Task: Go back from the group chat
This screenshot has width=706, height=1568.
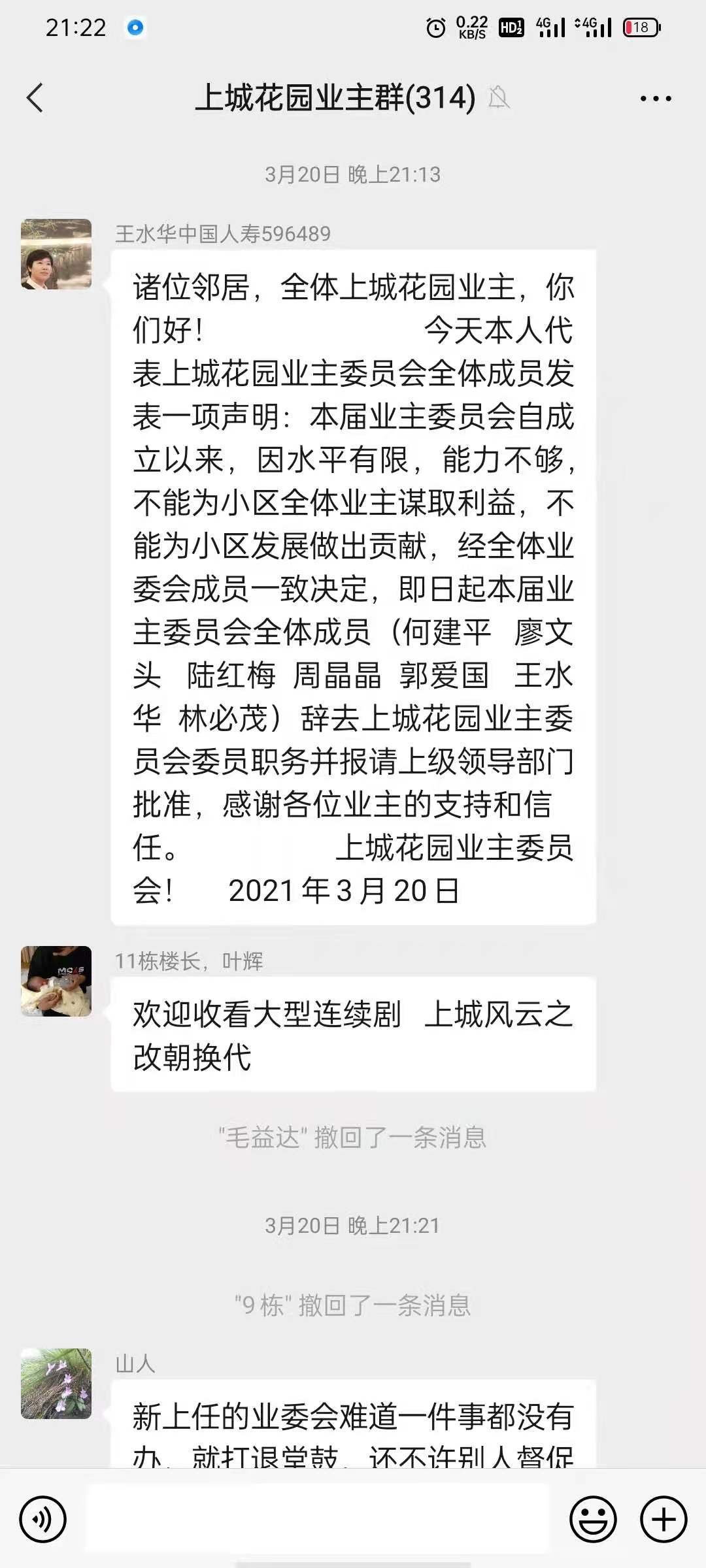Action: point(35,98)
